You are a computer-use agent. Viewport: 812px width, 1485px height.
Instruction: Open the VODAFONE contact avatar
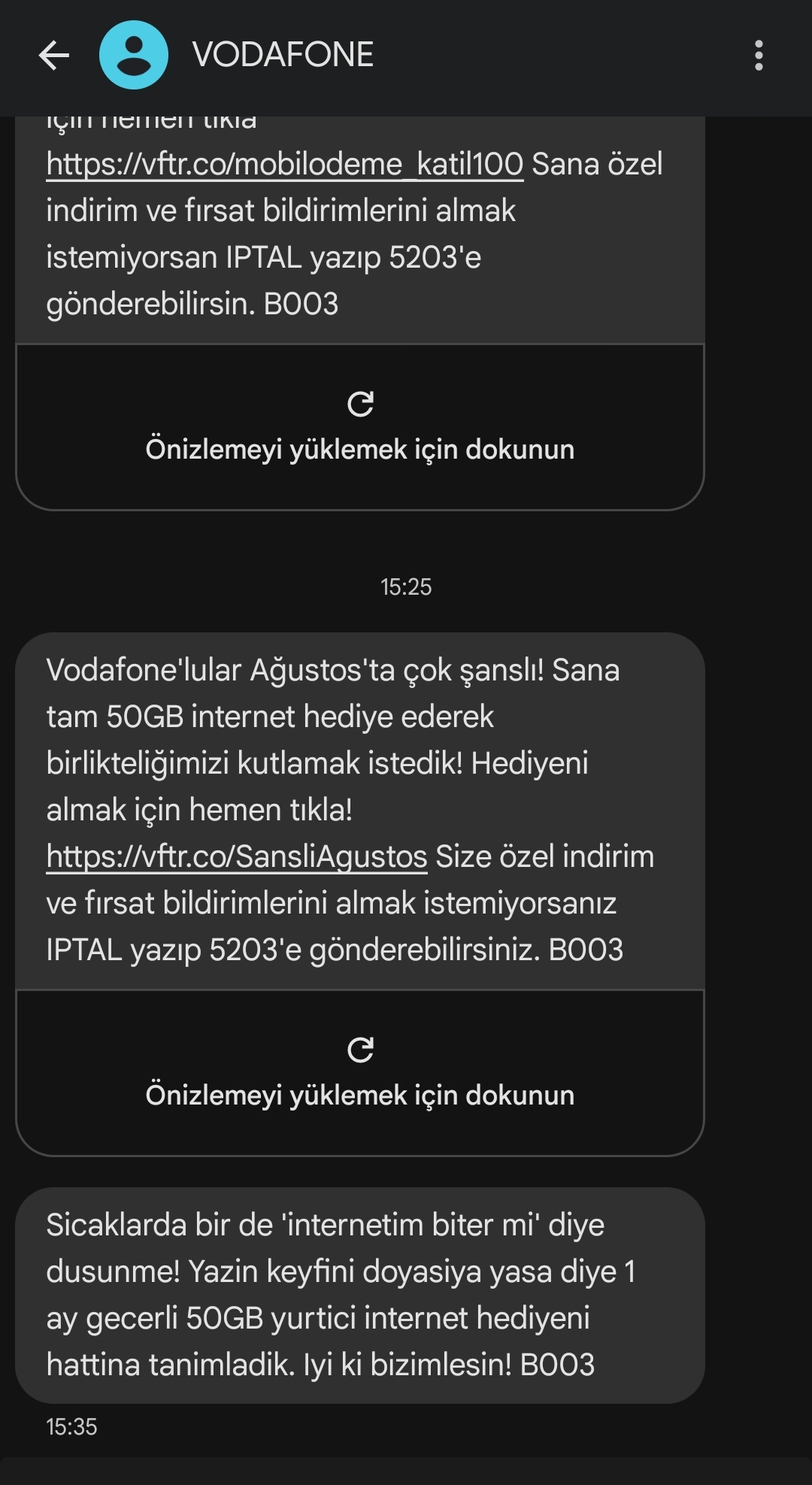pos(134,55)
